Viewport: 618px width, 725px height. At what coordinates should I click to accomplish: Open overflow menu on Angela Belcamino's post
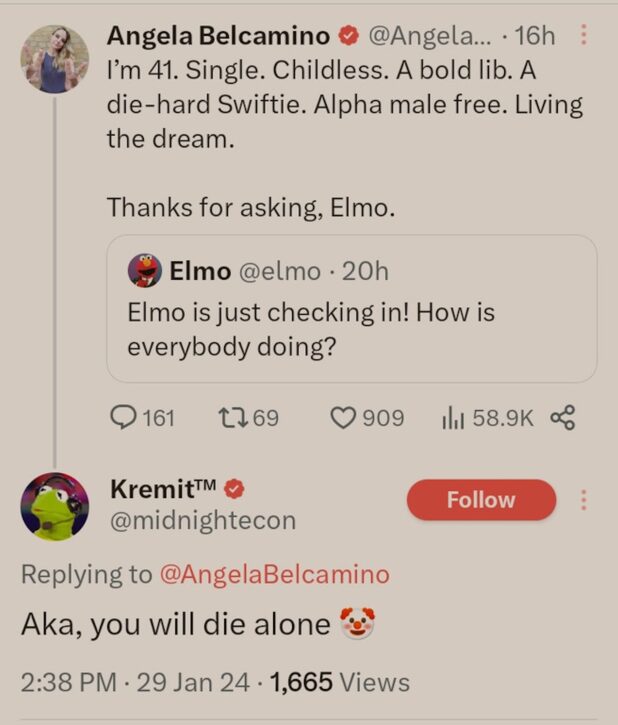(585, 36)
